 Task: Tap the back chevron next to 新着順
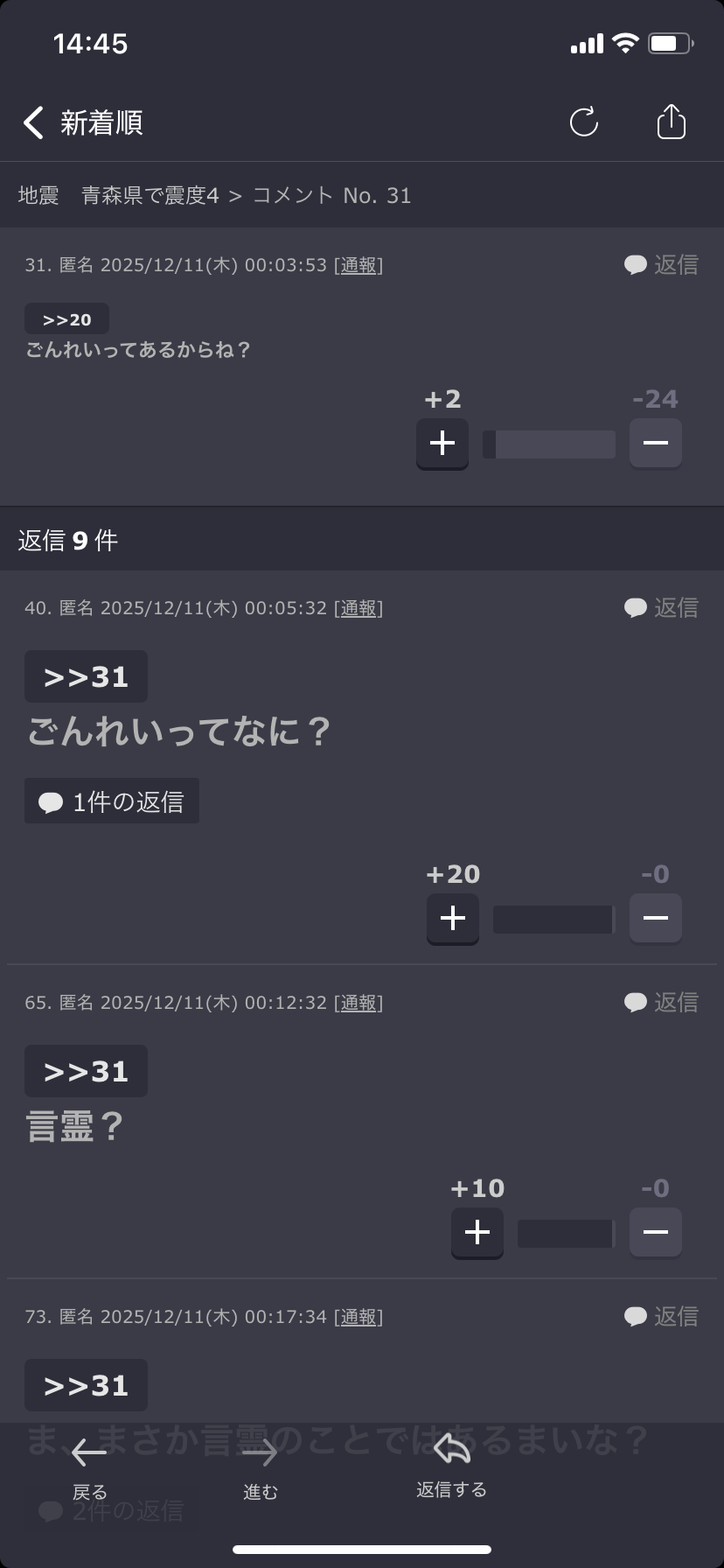tap(33, 122)
